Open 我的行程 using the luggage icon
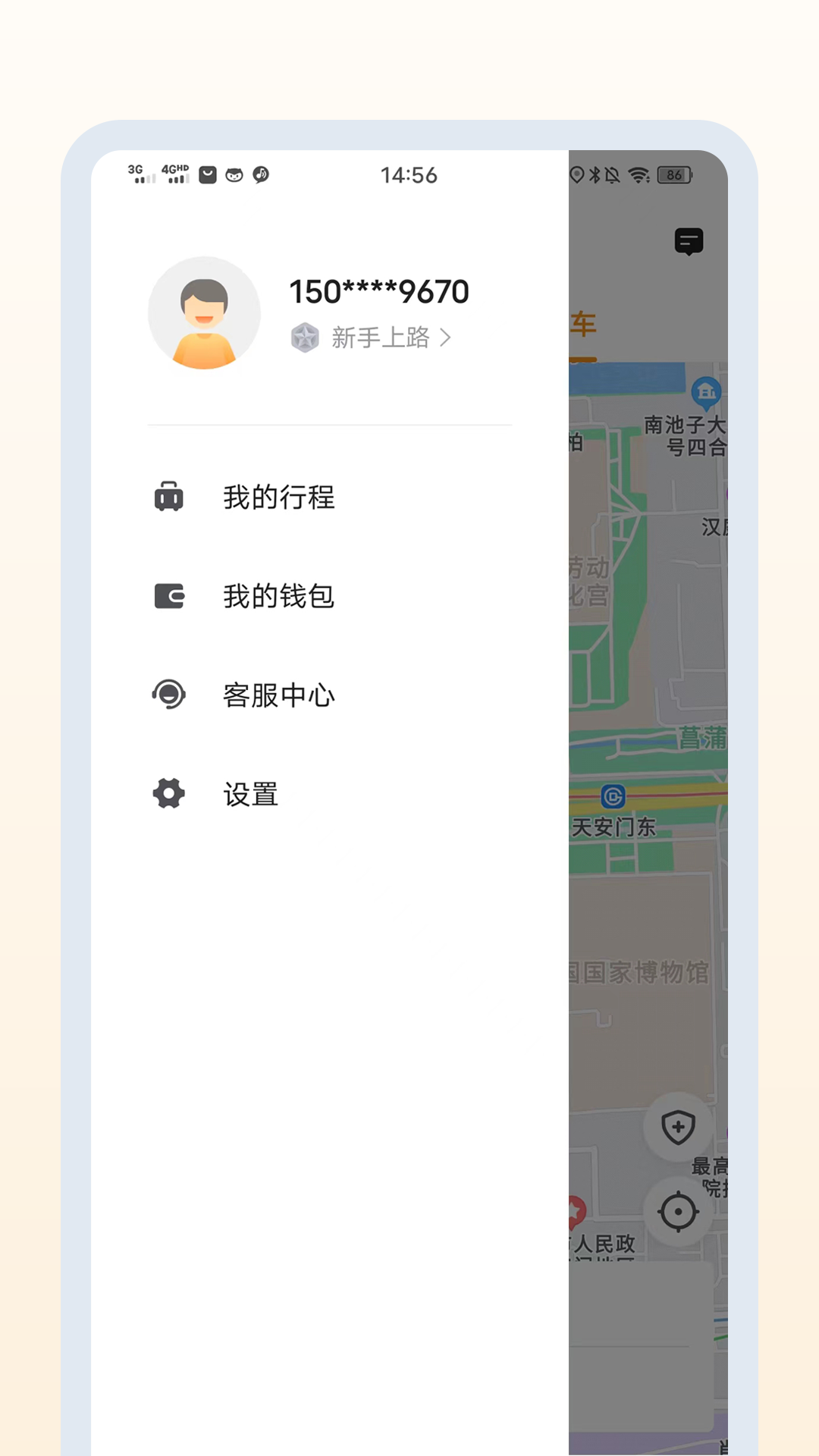819x1456 pixels. [x=169, y=497]
